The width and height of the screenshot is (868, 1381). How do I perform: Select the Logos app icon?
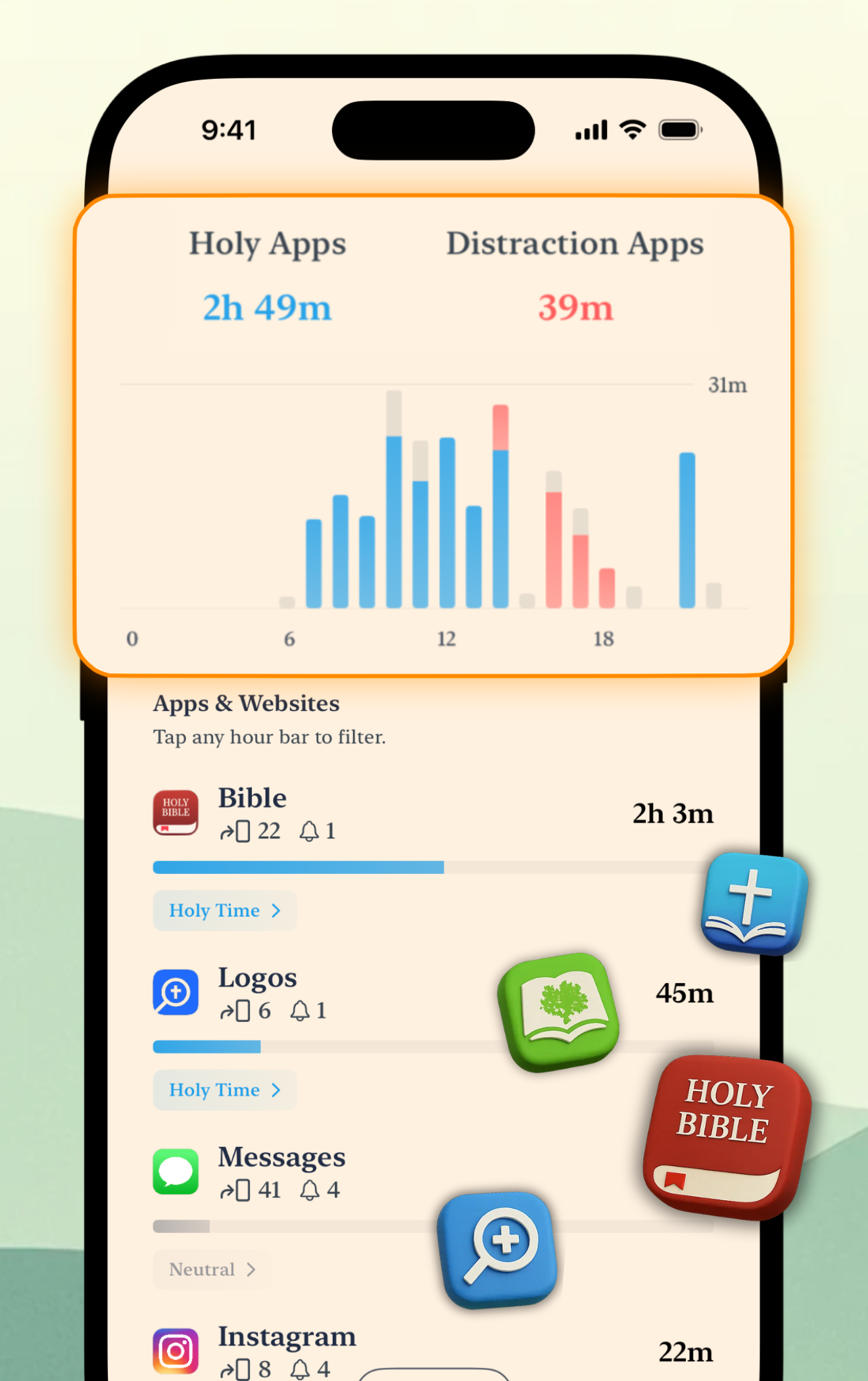click(174, 993)
